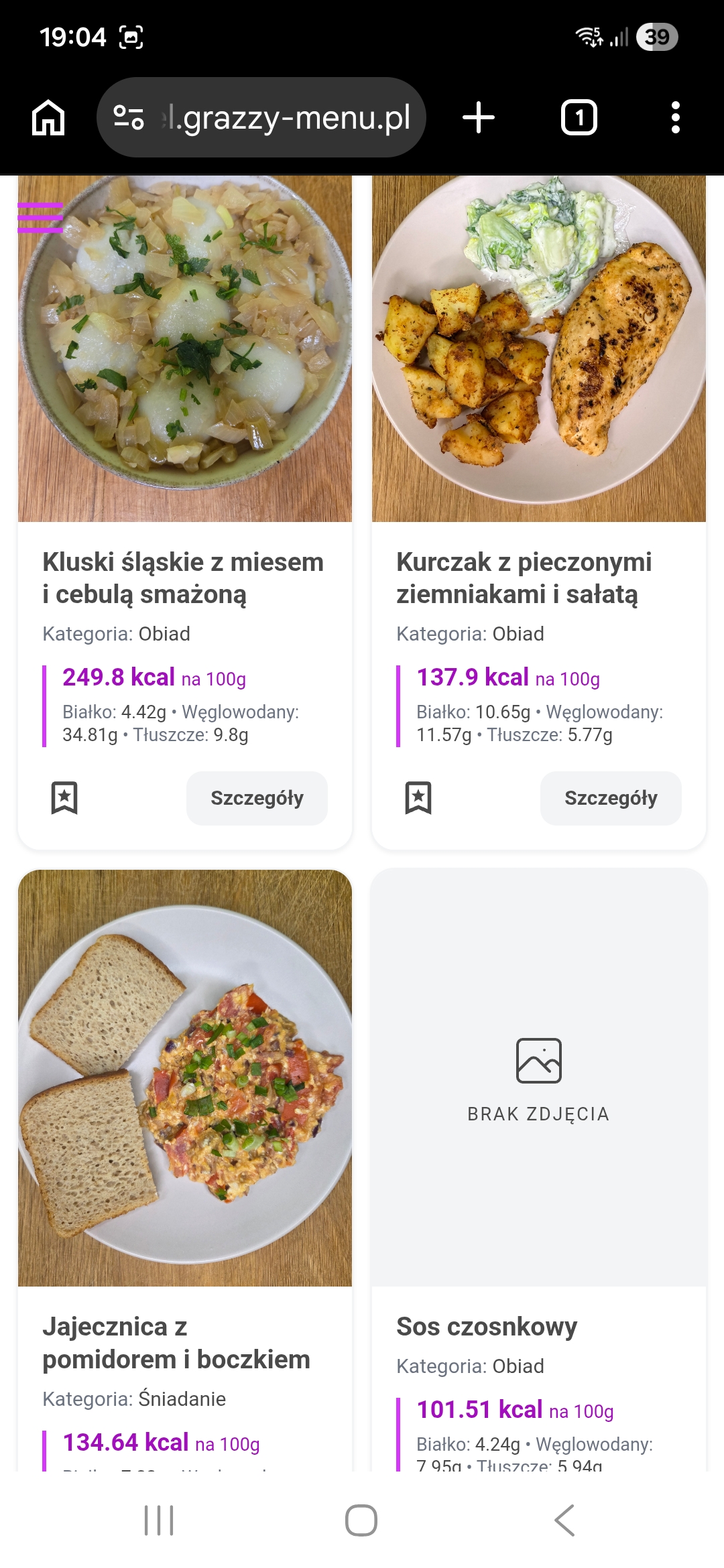Open the Kurczak z pieczonymi ziemniakami photo
Image resolution: width=724 pixels, height=1568 pixels.
coord(538,348)
